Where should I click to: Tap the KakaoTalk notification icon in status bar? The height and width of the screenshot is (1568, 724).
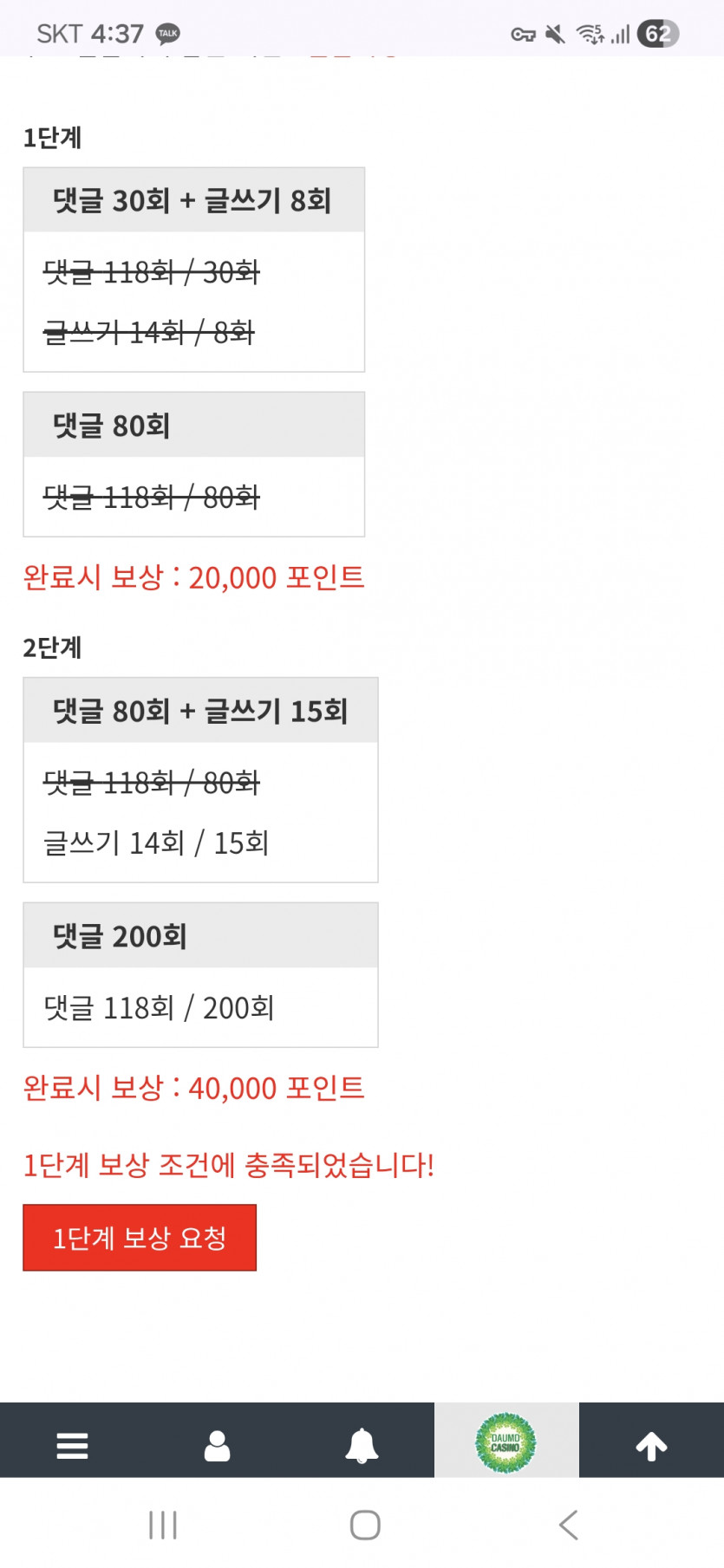[166, 33]
